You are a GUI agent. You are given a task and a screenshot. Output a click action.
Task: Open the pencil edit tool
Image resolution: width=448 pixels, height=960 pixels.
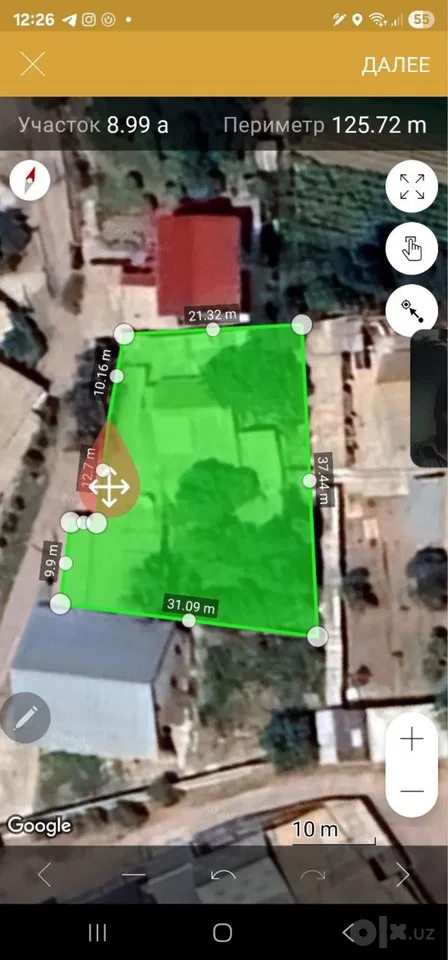click(x=25, y=718)
